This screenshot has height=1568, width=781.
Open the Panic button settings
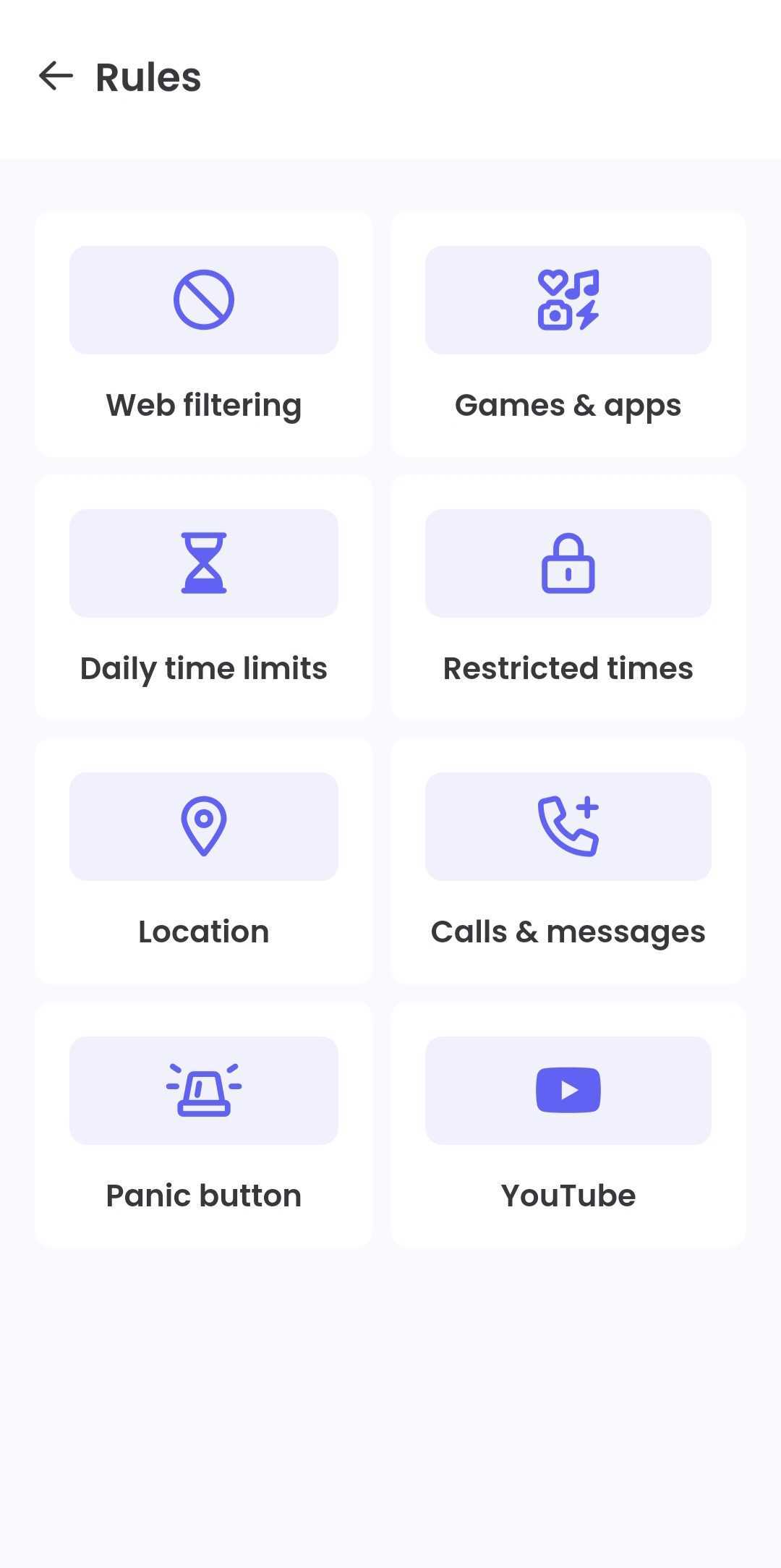tap(204, 1125)
